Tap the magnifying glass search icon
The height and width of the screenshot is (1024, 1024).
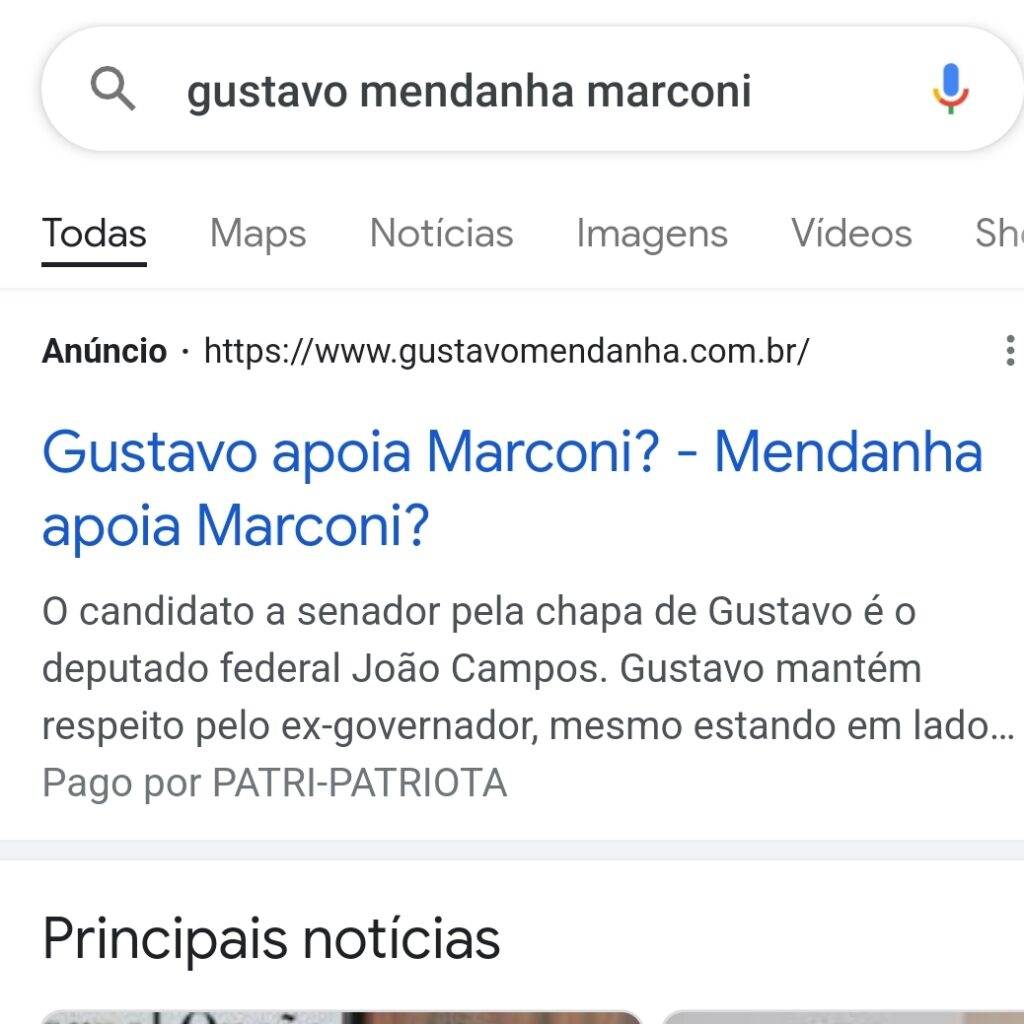[112, 91]
